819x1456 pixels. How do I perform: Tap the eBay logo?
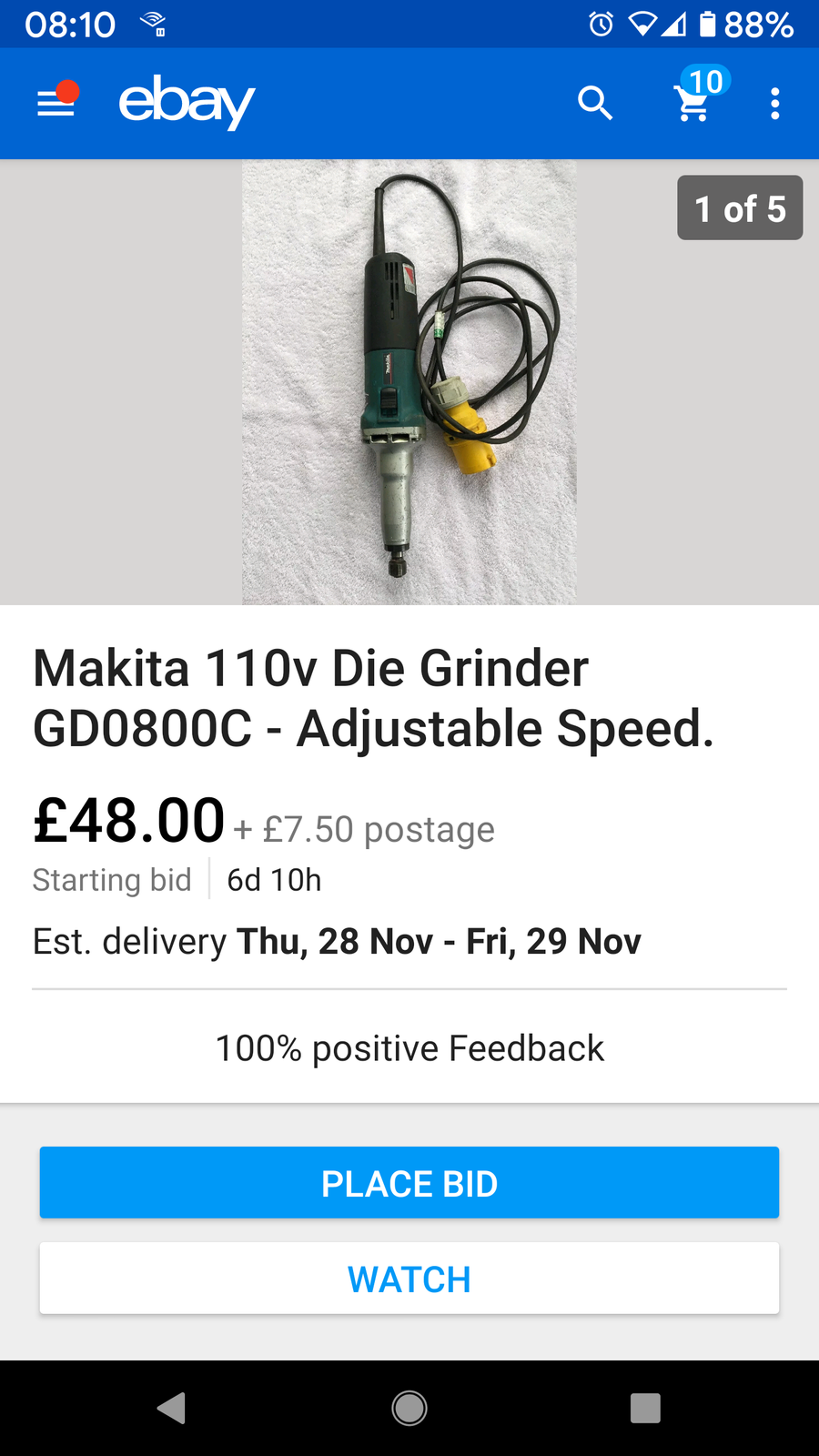[187, 102]
